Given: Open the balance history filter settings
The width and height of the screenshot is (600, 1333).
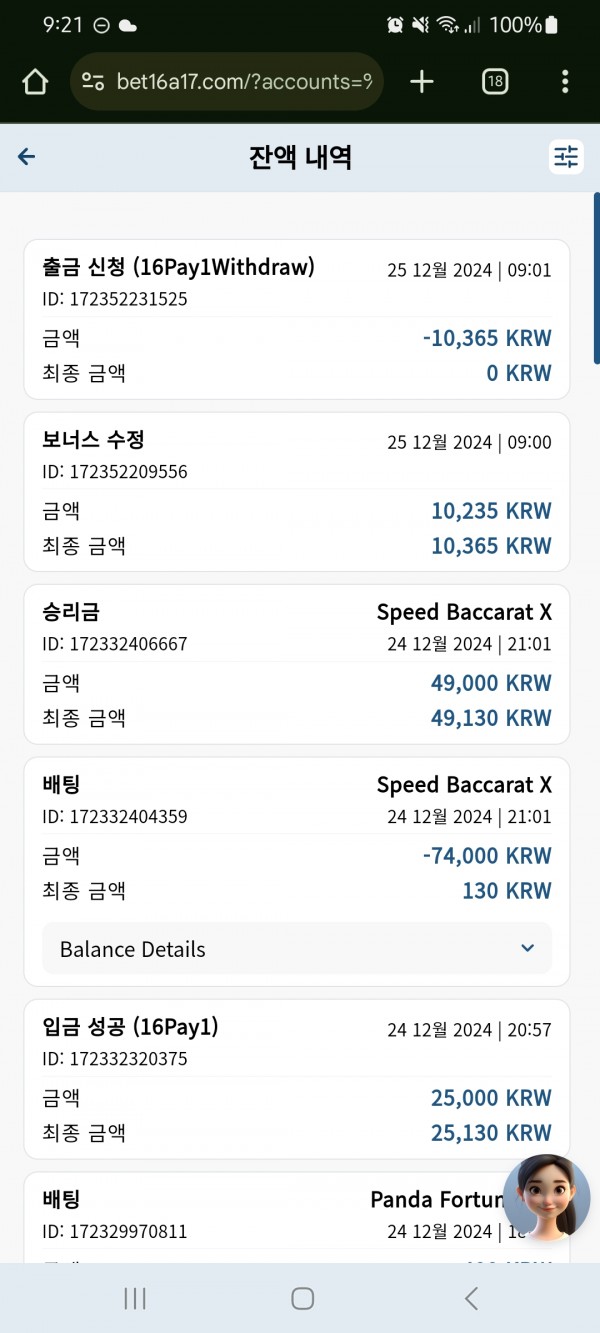Looking at the screenshot, I should point(566,156).
